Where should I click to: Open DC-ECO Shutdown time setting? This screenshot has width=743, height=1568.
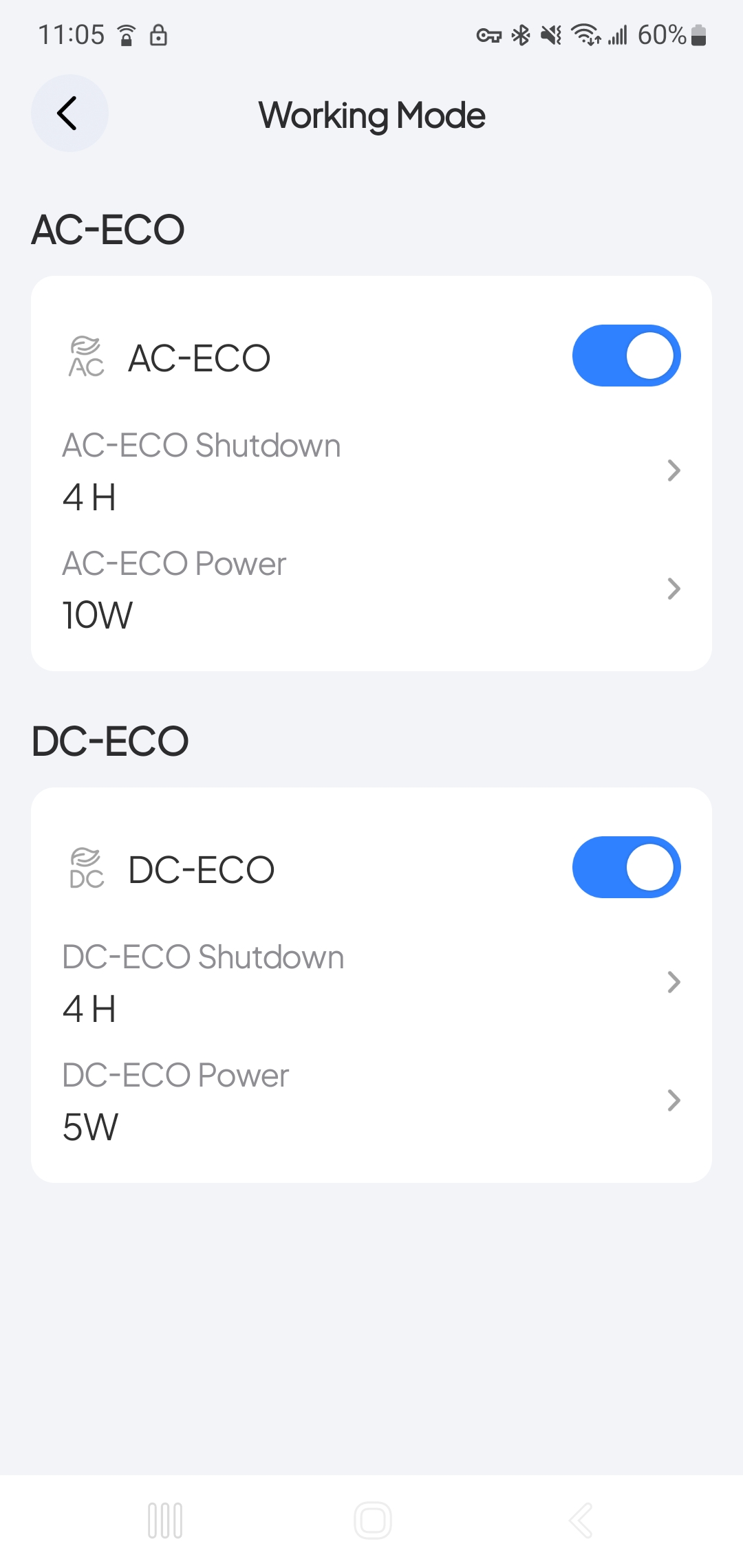371,983
